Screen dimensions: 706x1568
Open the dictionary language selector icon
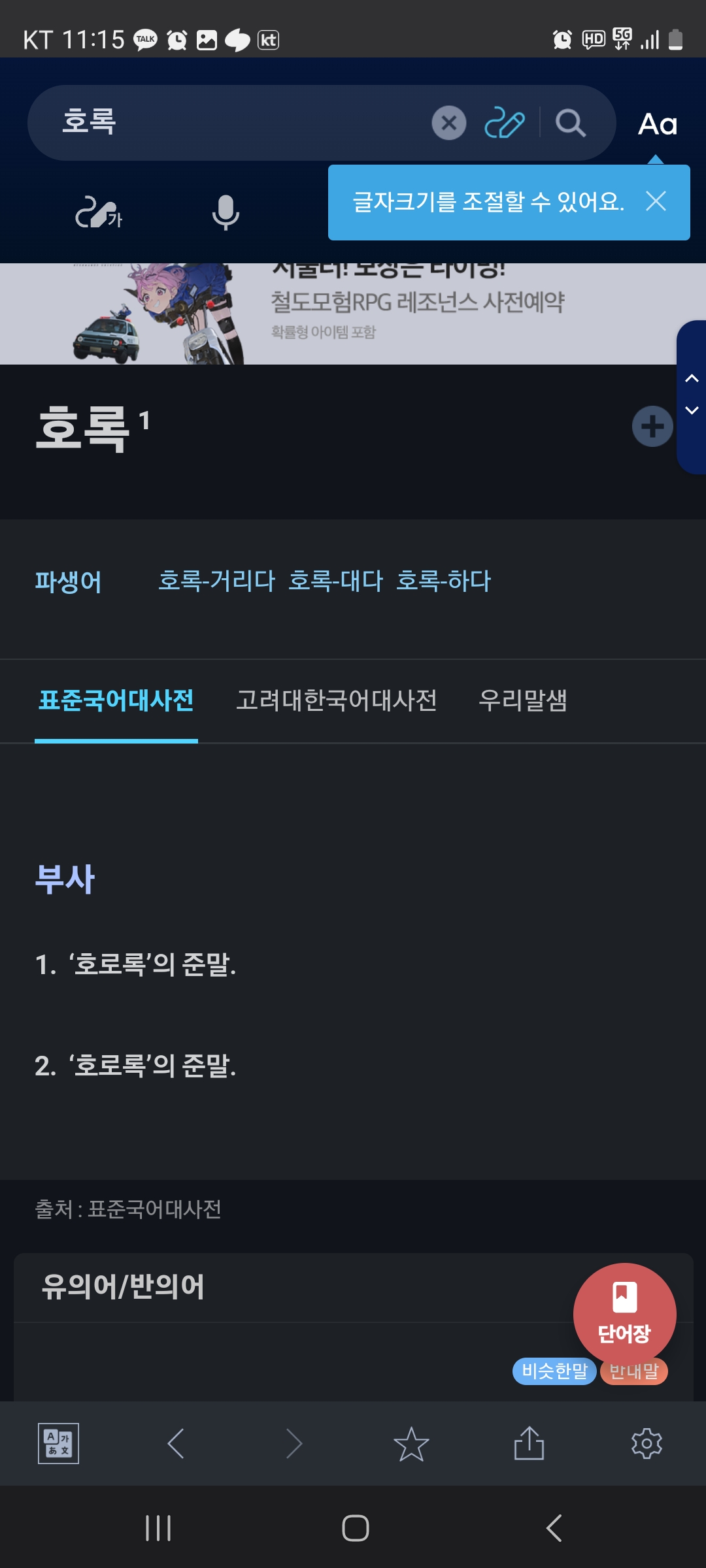point(58,1443)
